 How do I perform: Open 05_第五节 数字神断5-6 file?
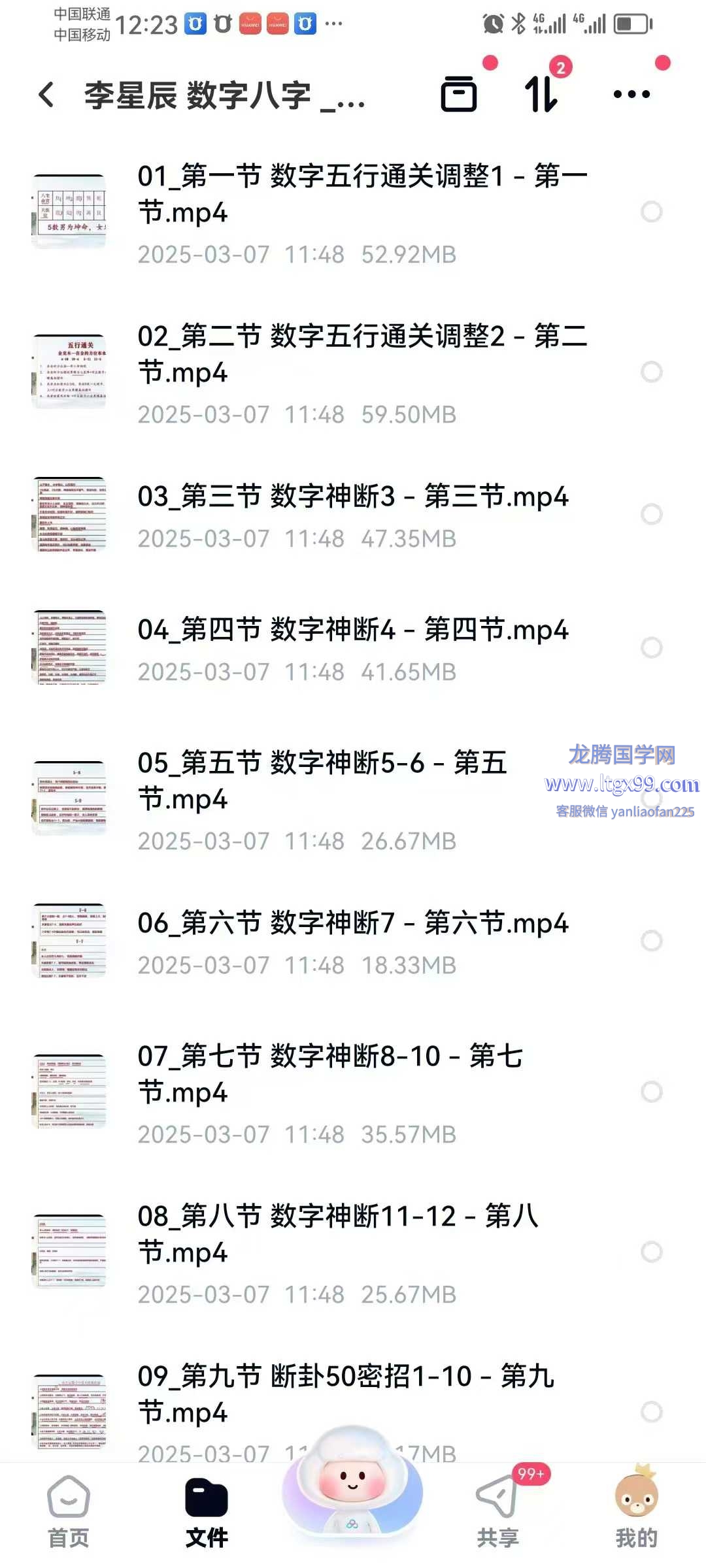(322, 780)
